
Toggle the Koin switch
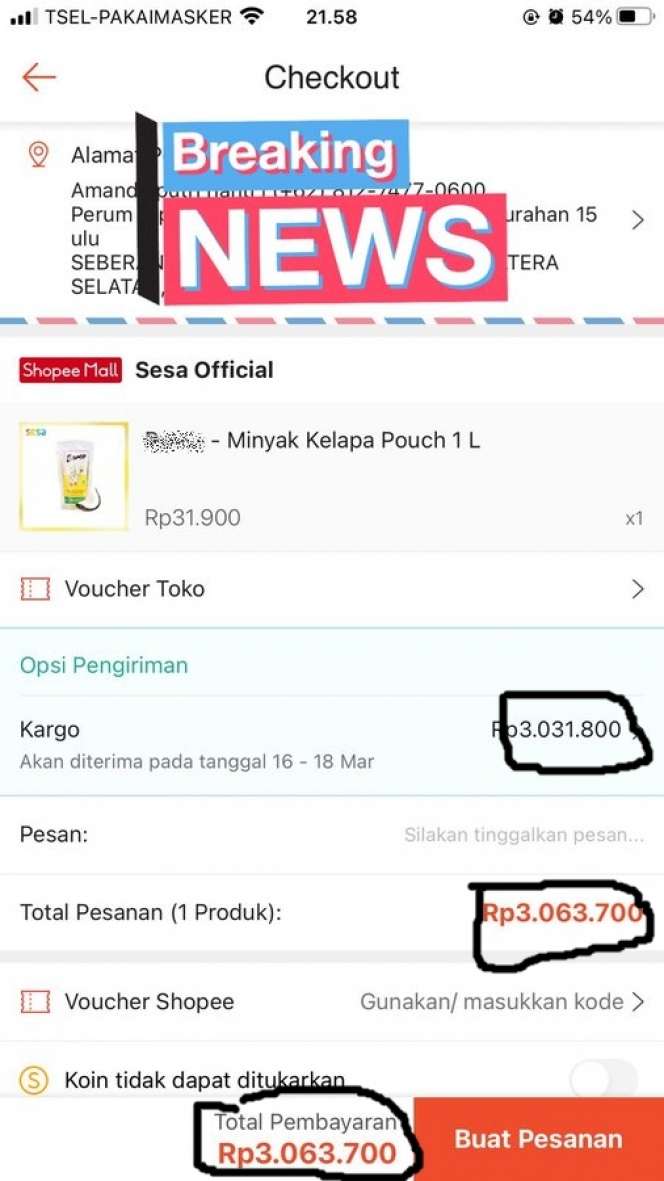click(x=603, y=1080)
